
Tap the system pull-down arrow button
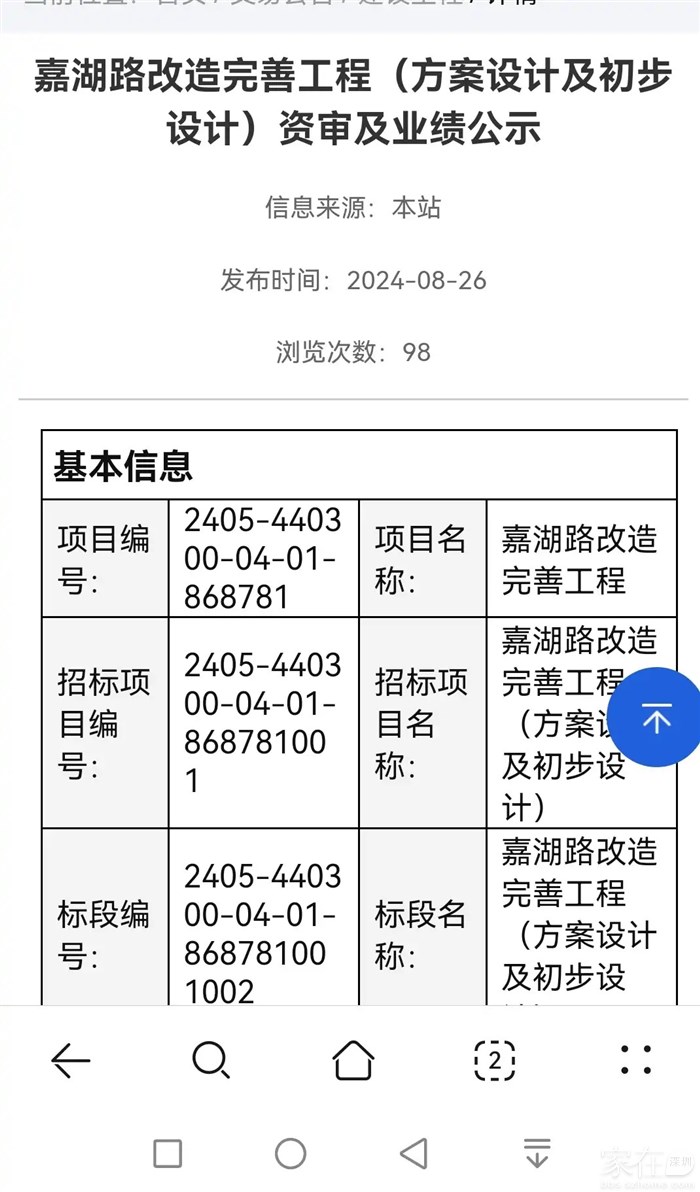(537, 1154)
